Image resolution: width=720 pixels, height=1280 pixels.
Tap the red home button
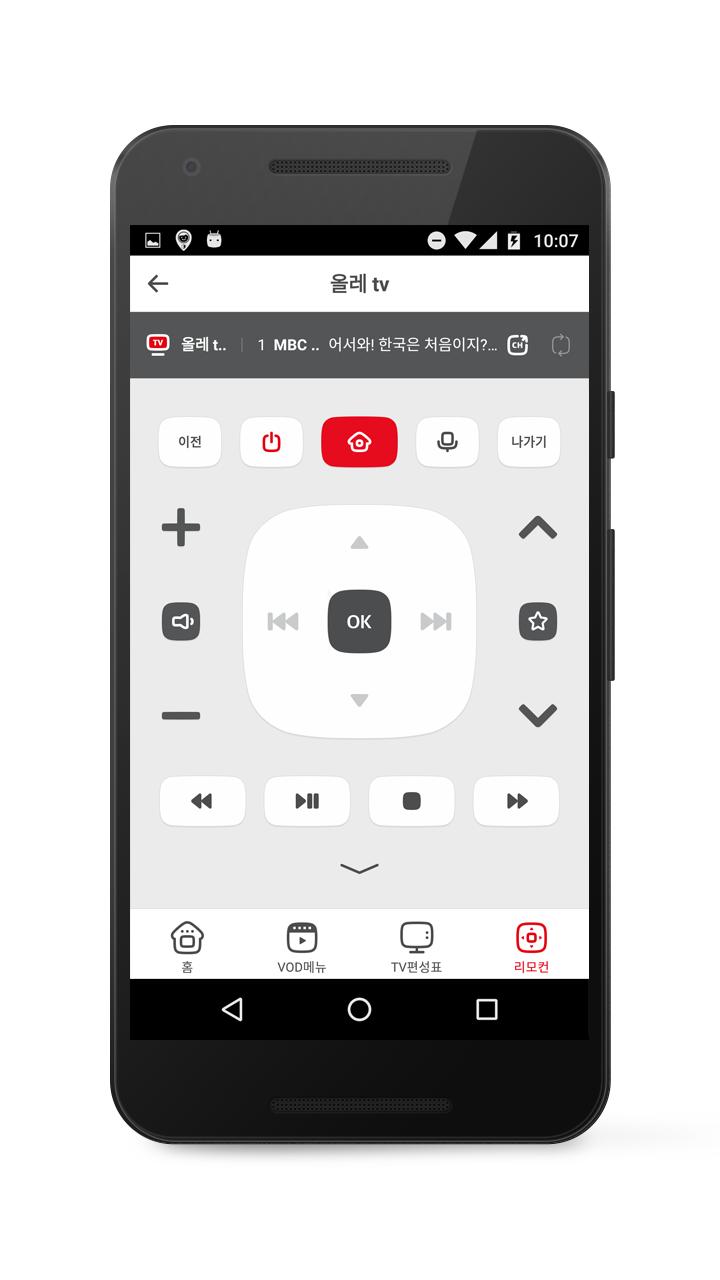pos(359,442)
